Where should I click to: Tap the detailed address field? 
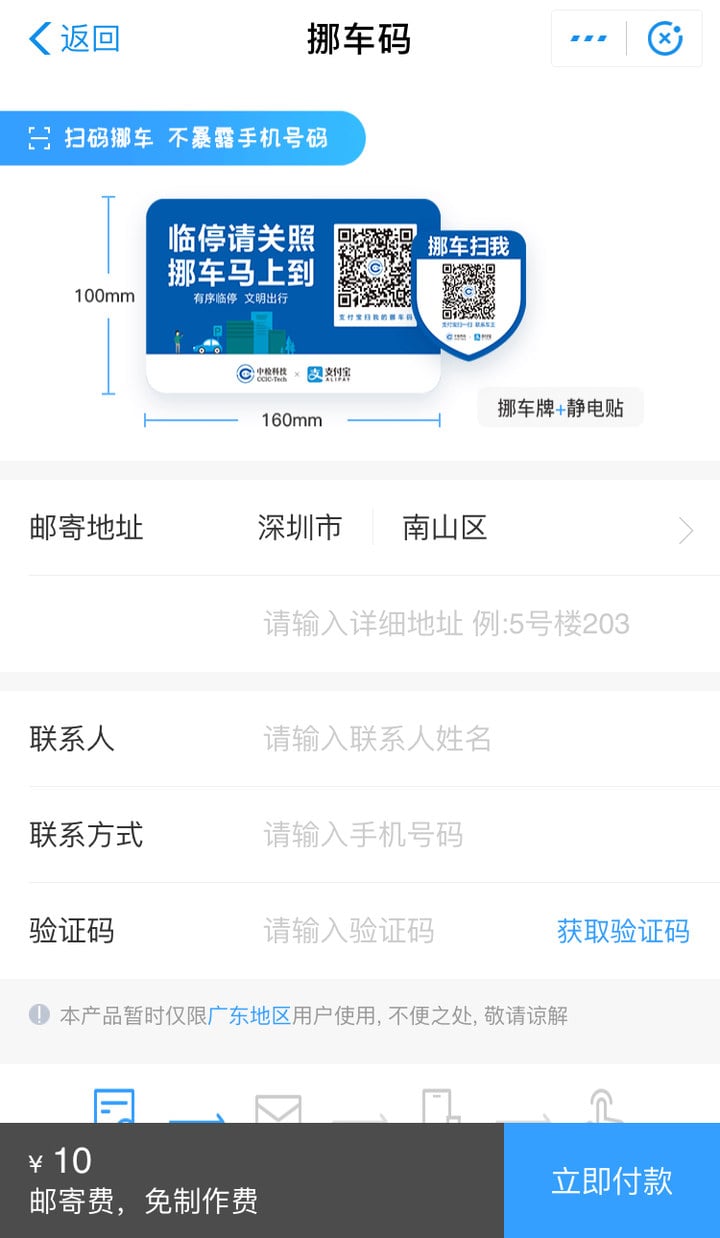click(446, 624)
